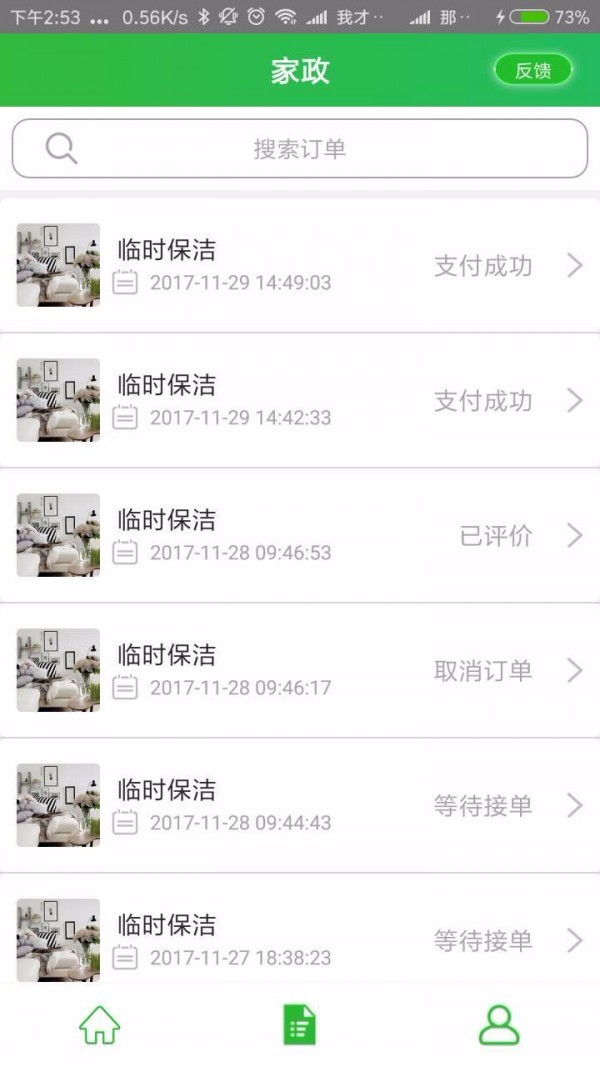The image size is (600, 1067).
Task: Open the 取消订单 order from 09:46:17
Action: 299,670
